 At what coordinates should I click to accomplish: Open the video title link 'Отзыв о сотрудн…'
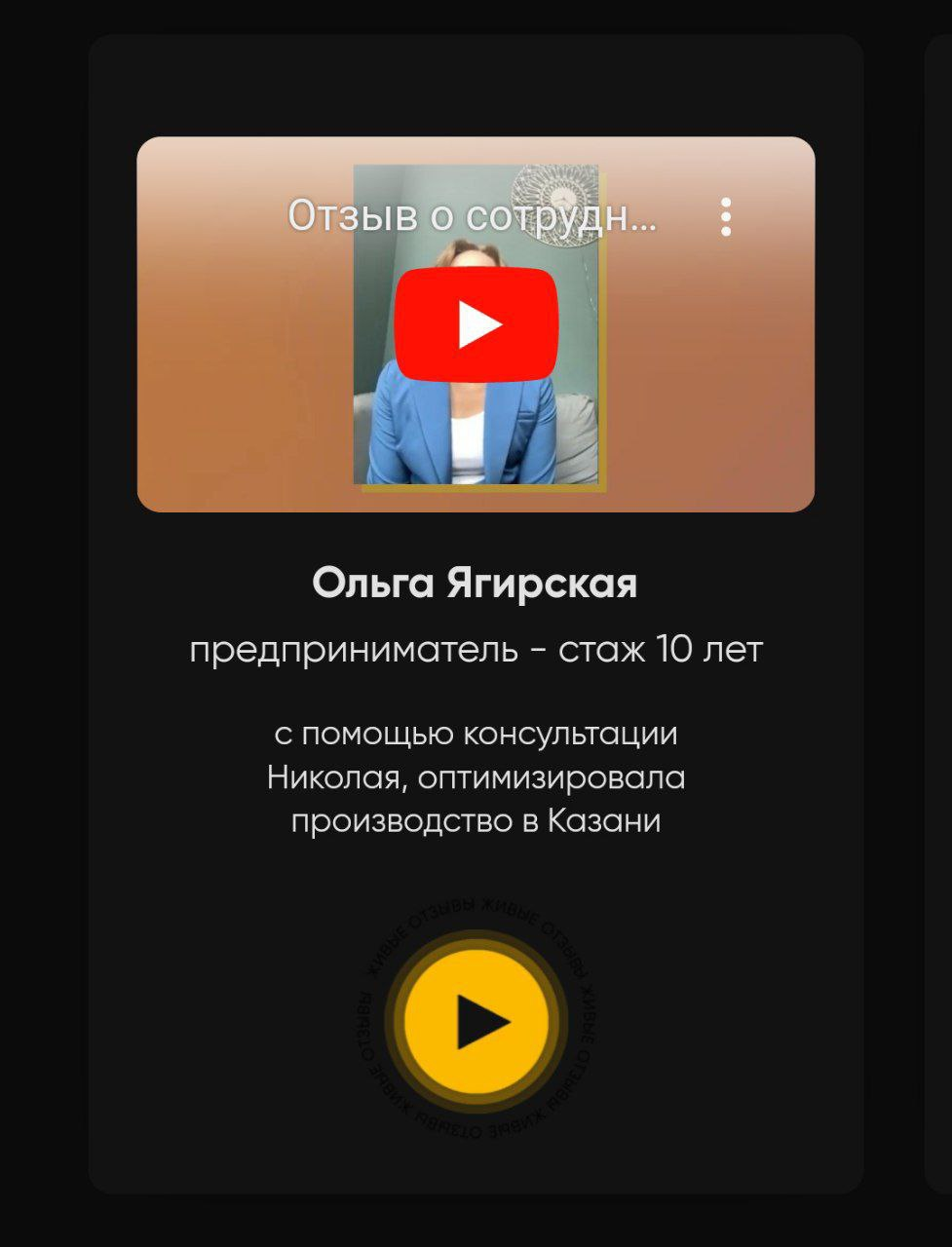(472, 216)
